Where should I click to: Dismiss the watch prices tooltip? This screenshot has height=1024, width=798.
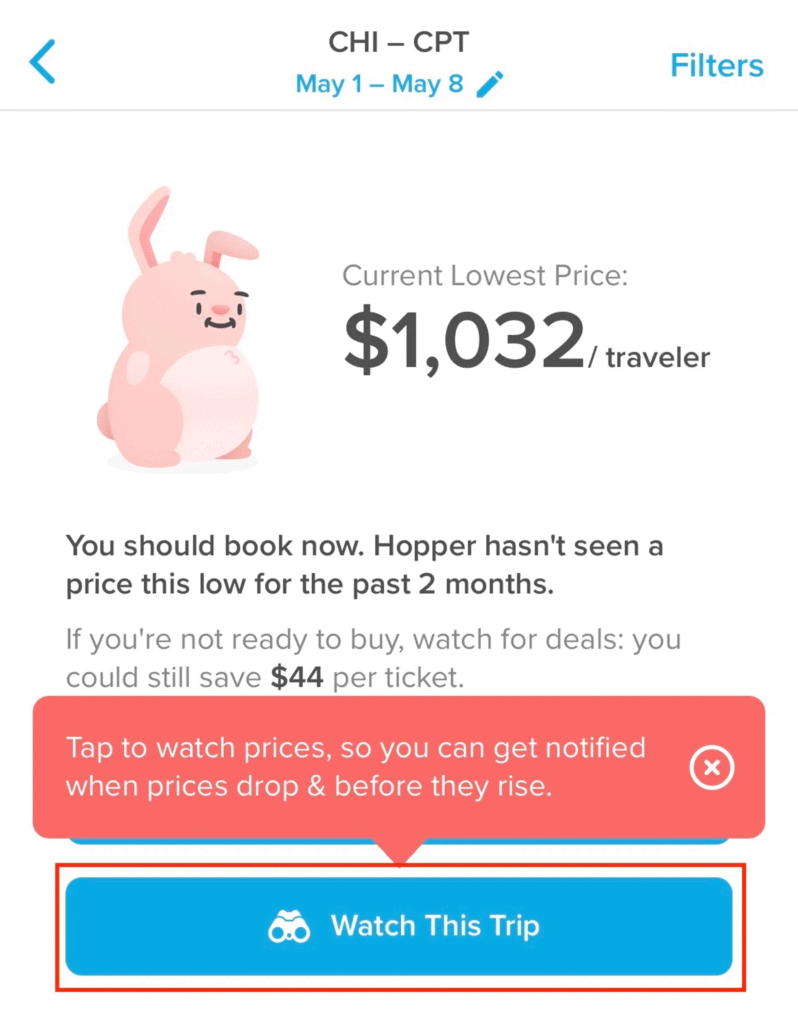pyautogui.click(x=712, y=768)
